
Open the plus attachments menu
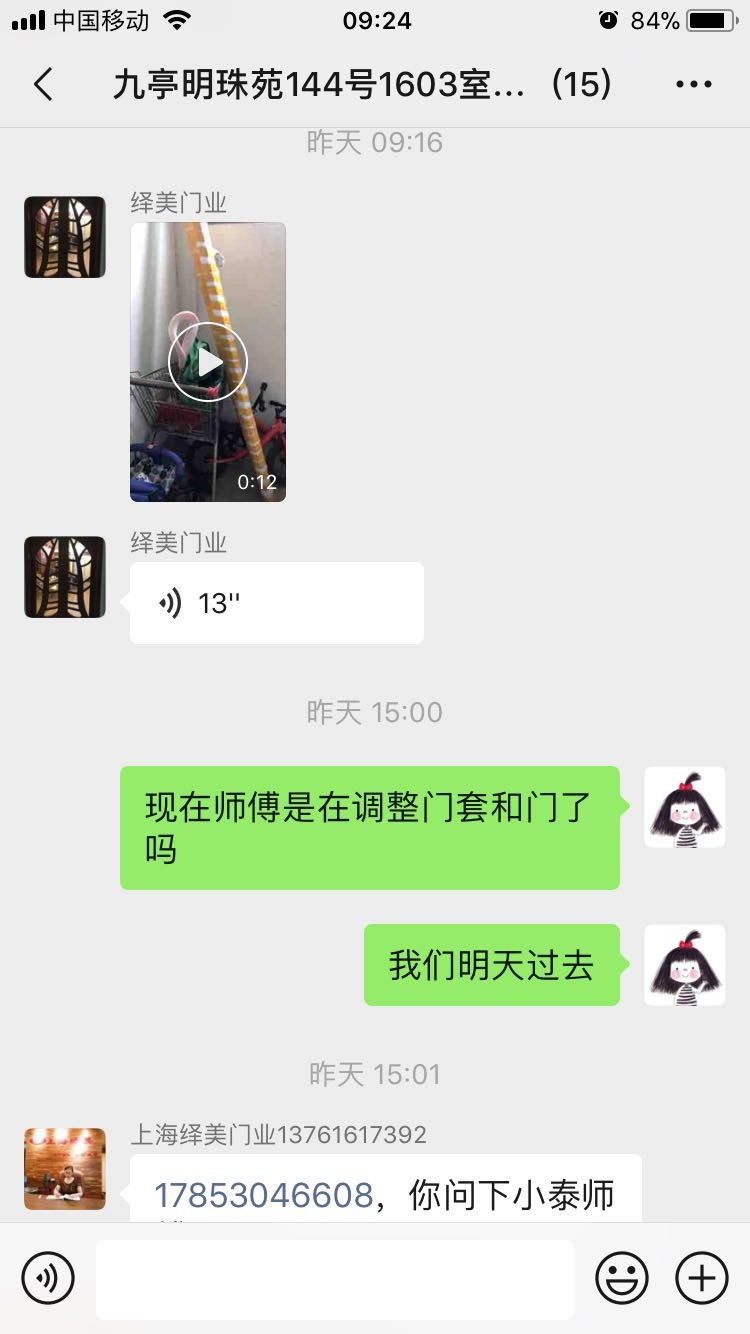[701, 1278]
